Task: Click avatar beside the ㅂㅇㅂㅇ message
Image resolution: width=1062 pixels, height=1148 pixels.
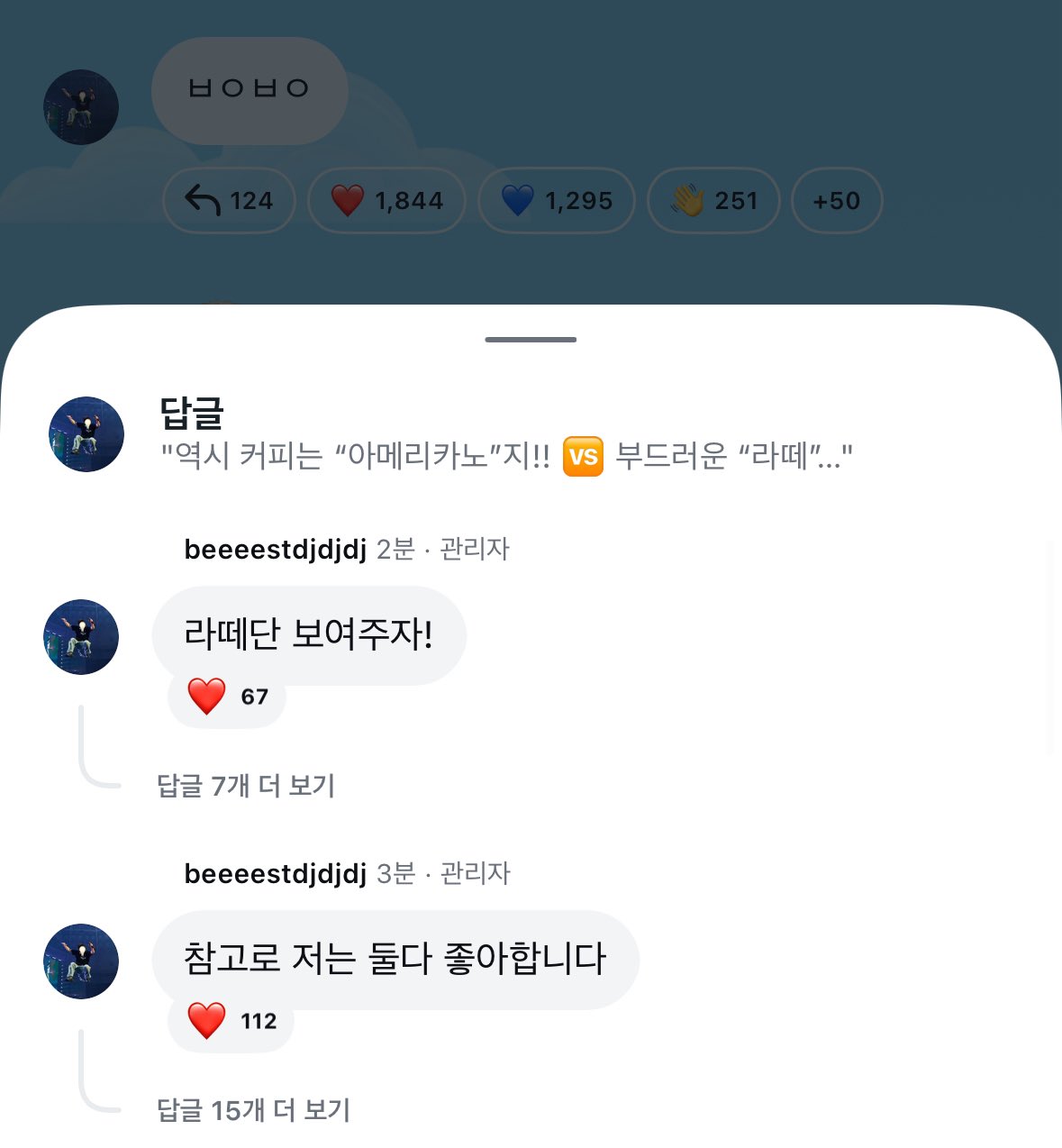Action: 81,106
